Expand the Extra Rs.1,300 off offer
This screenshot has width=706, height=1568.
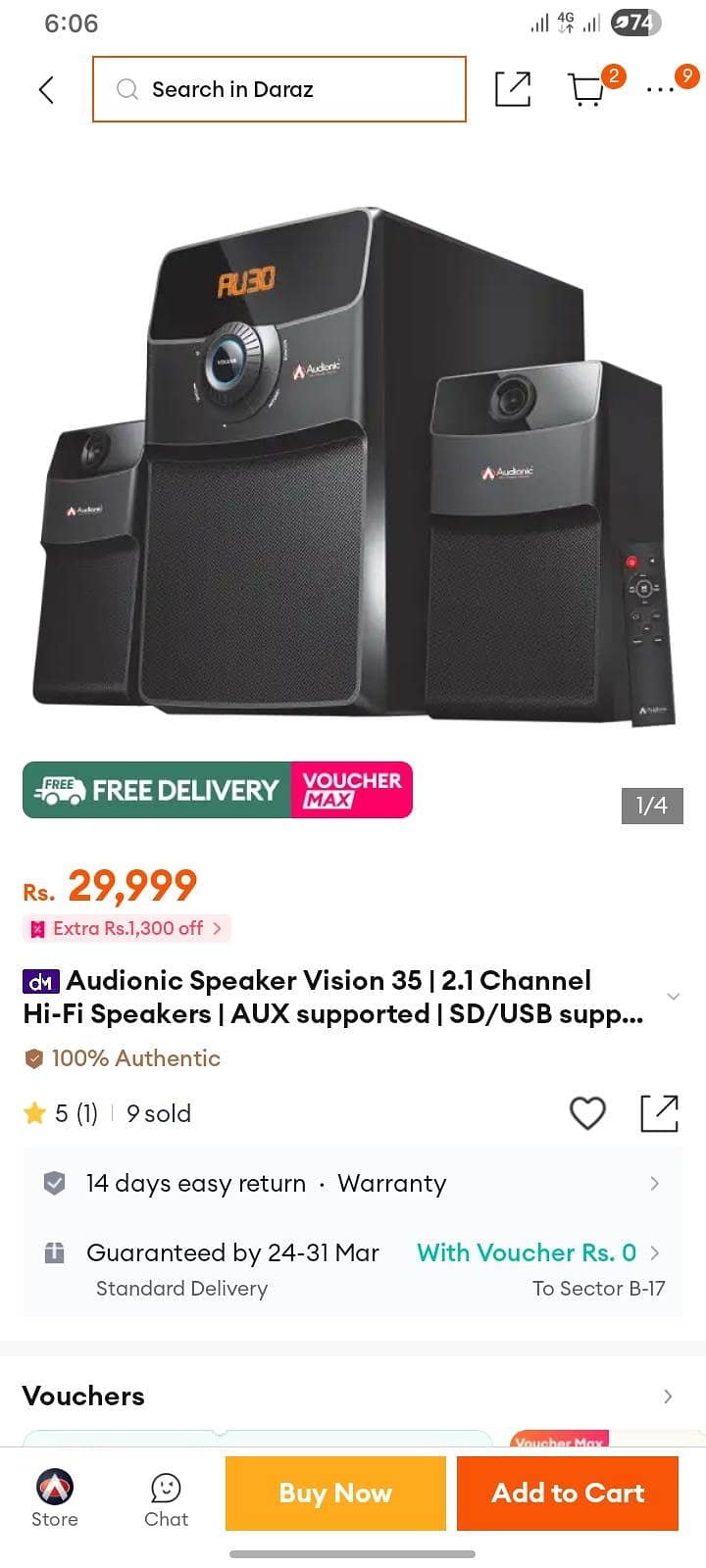pyautogui.click(x=126, y=928)
